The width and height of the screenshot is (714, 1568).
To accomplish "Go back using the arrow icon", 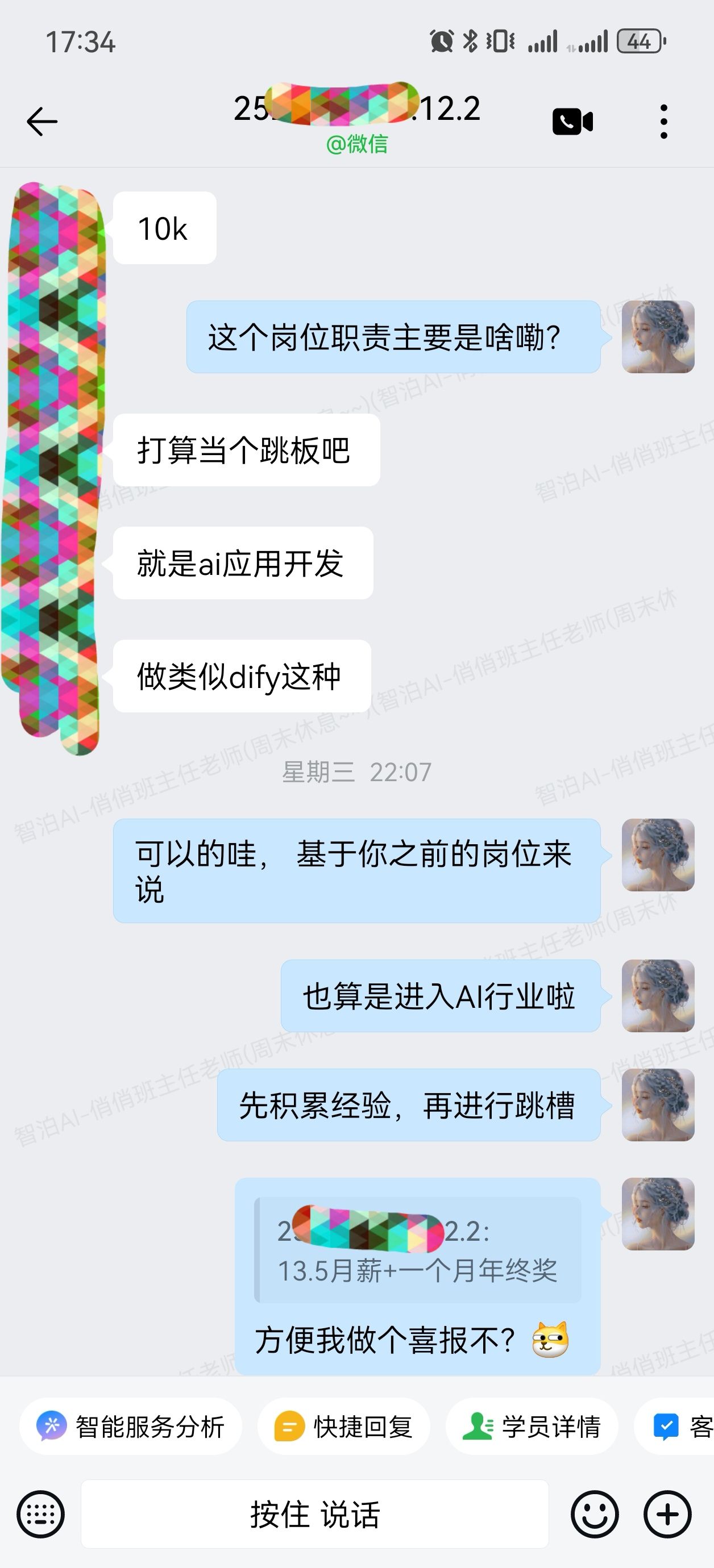I will (x=41, y=121).
